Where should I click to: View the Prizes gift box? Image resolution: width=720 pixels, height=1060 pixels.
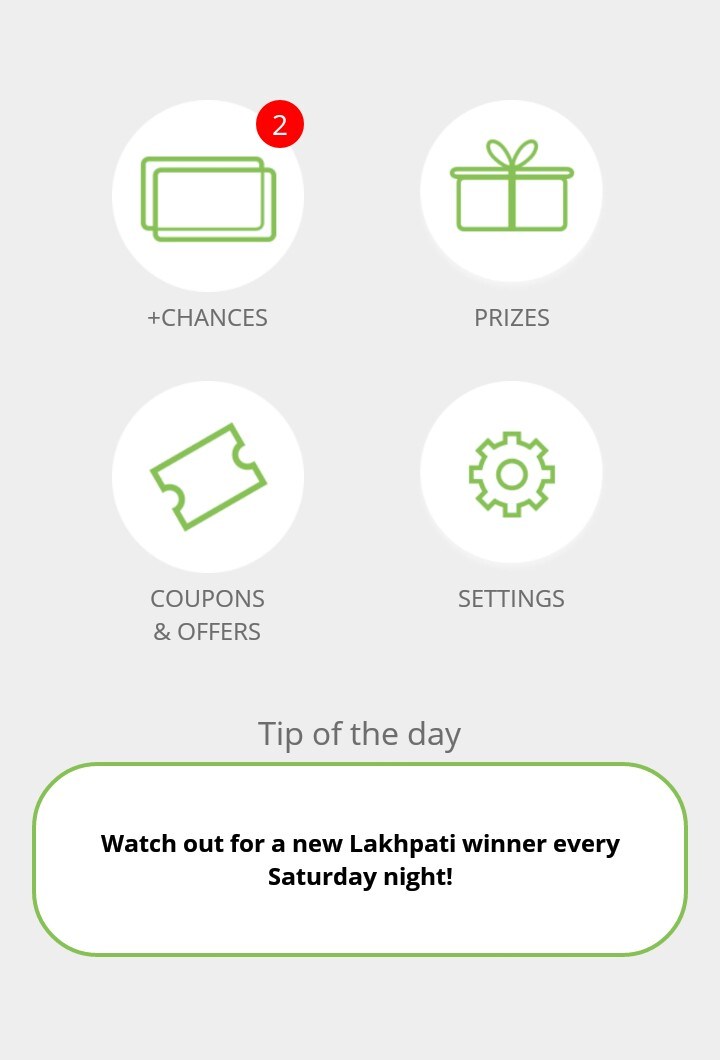coord(511,191)
